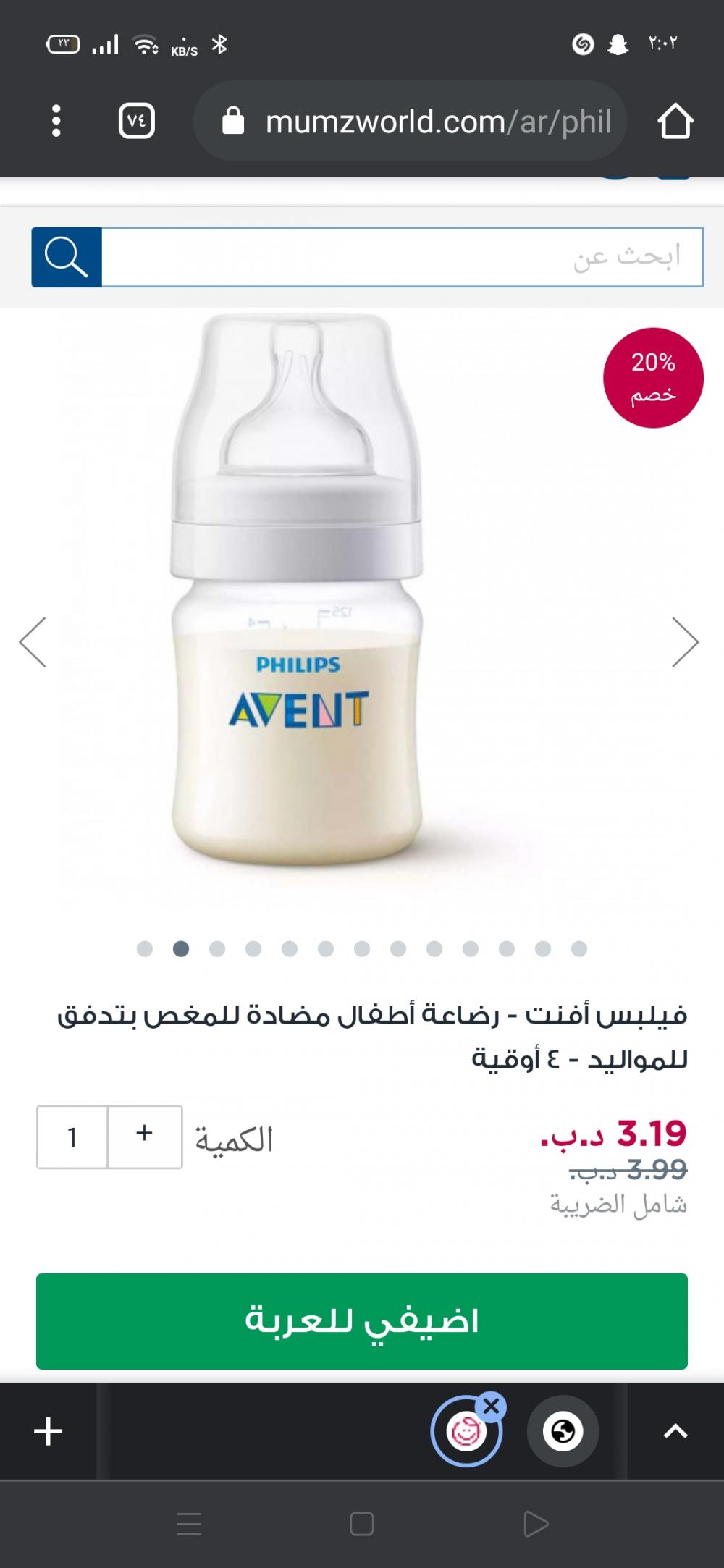Viewport: 724px width, 1568px height.
Task: Open the browser overflow menu
Action: click(56, 121)
